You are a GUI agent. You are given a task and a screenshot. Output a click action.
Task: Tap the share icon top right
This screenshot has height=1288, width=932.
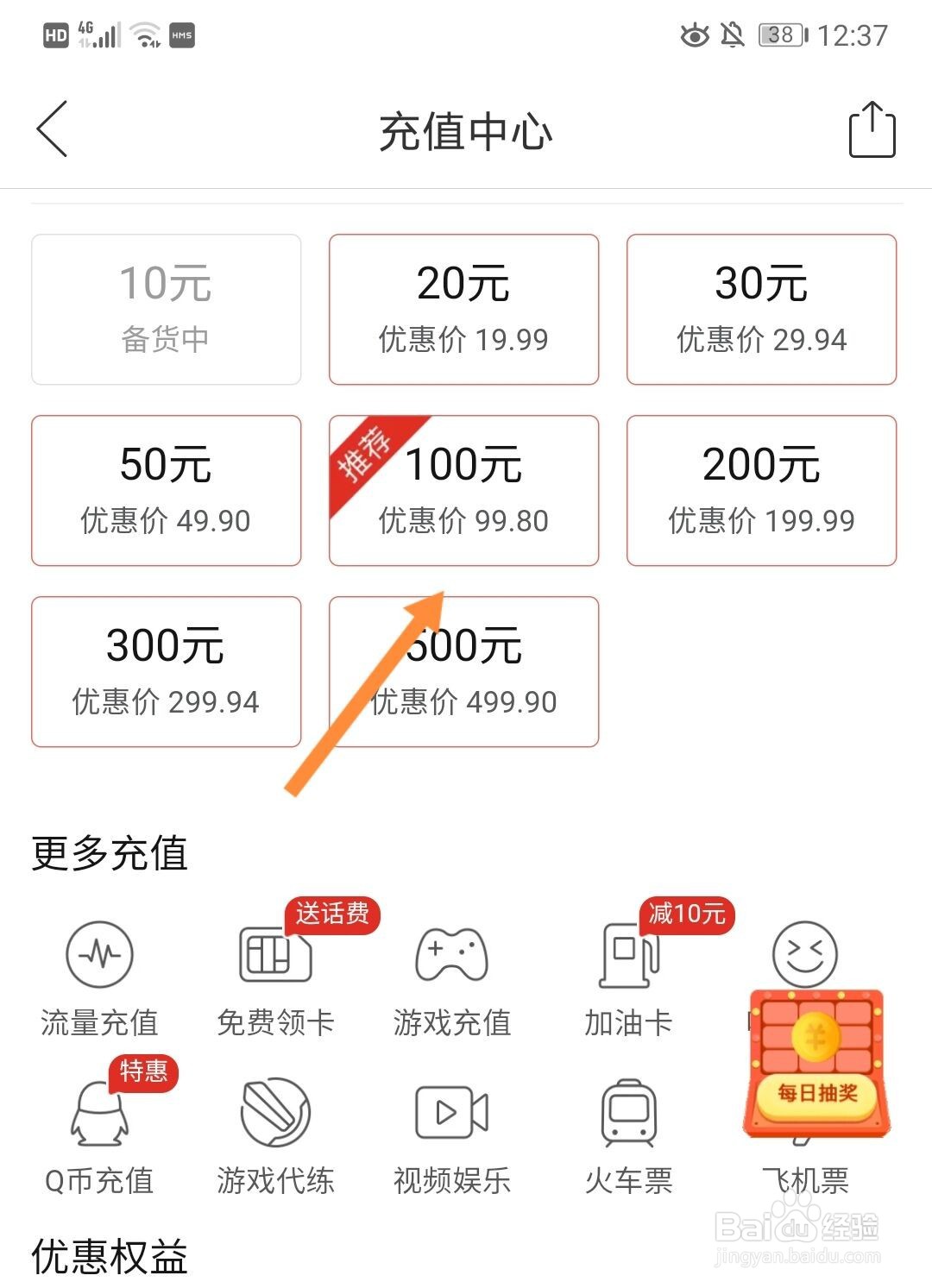[874, 129]
